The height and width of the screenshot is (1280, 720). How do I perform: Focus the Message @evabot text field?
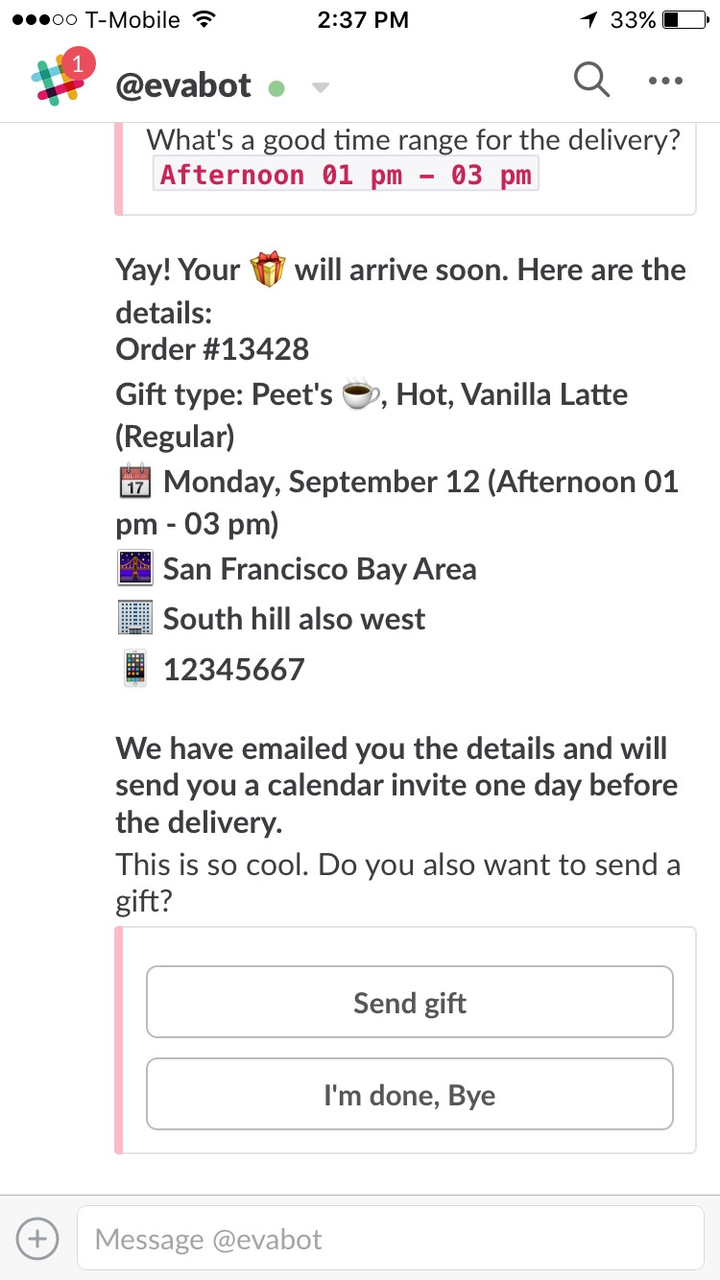click(x=390, y=1240)
